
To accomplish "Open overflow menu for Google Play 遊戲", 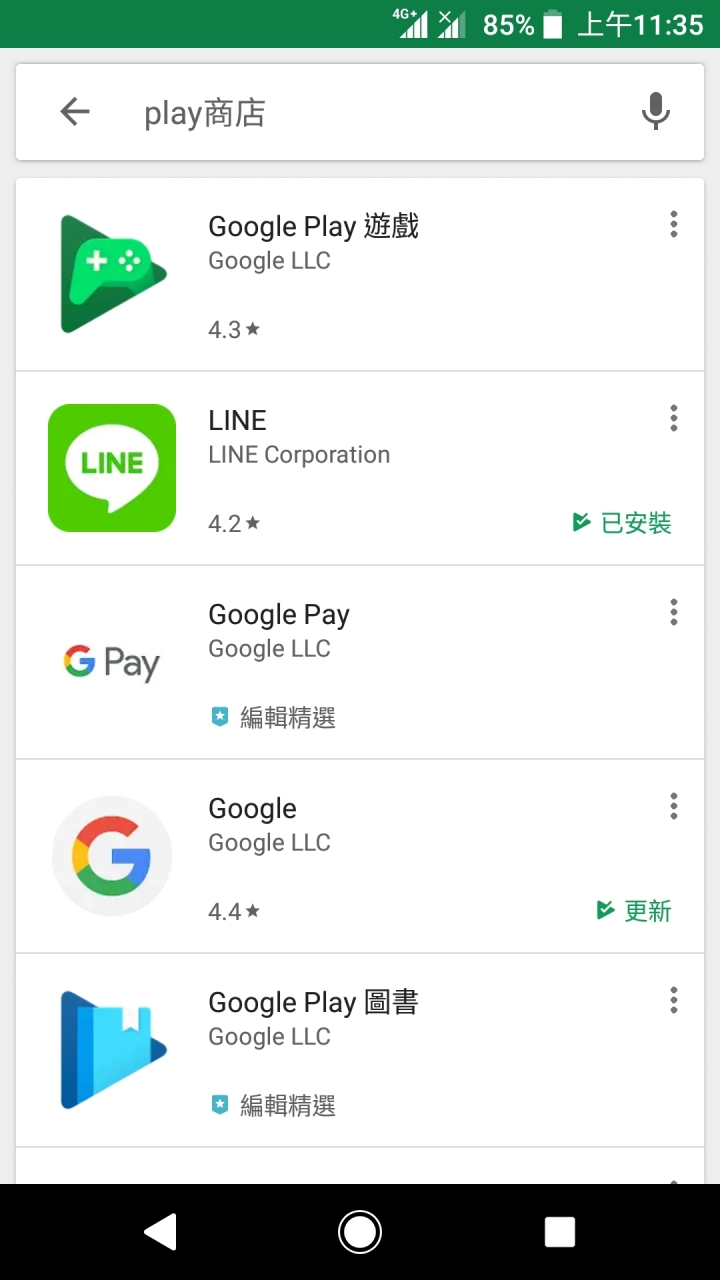I will 674,224.
